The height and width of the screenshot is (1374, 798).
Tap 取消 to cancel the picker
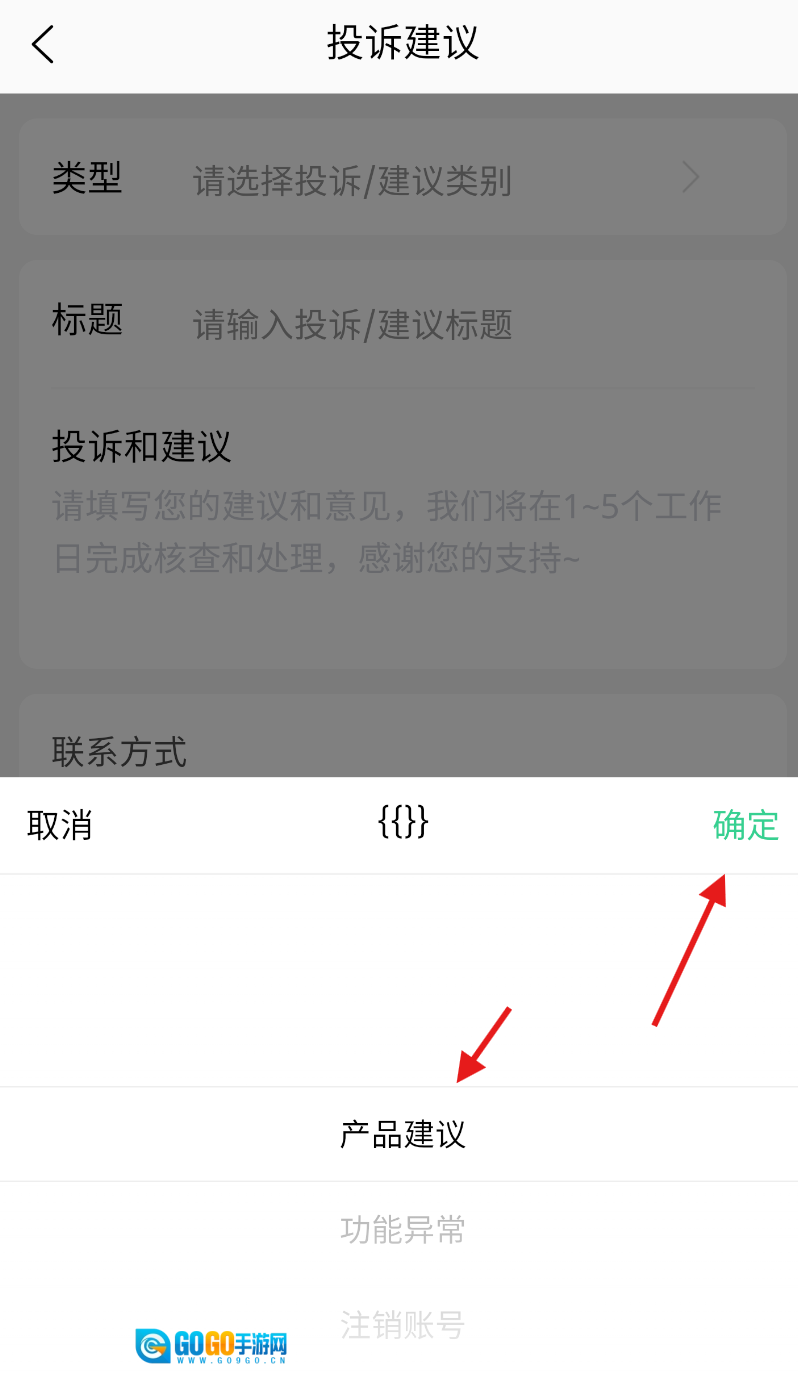pyautogui.click(x=60, y=826)
